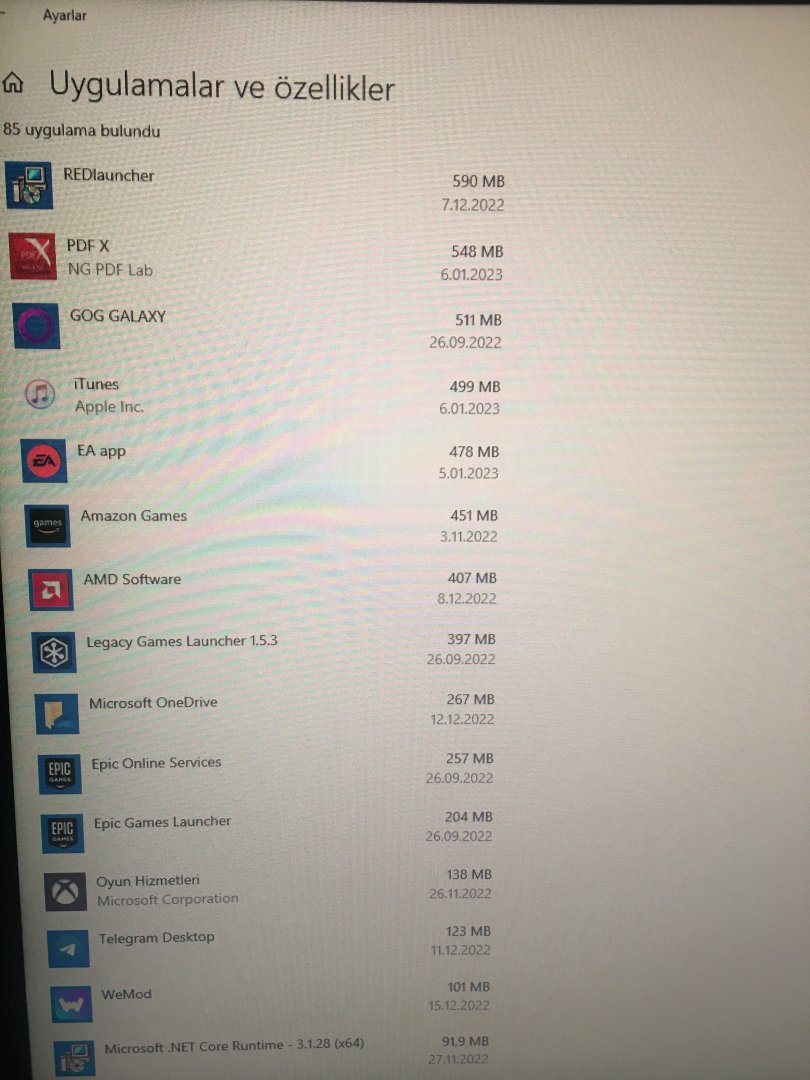Choose Epic Games Launcher in the list
The image size is (810, 1080).
(x=162, y=822)
